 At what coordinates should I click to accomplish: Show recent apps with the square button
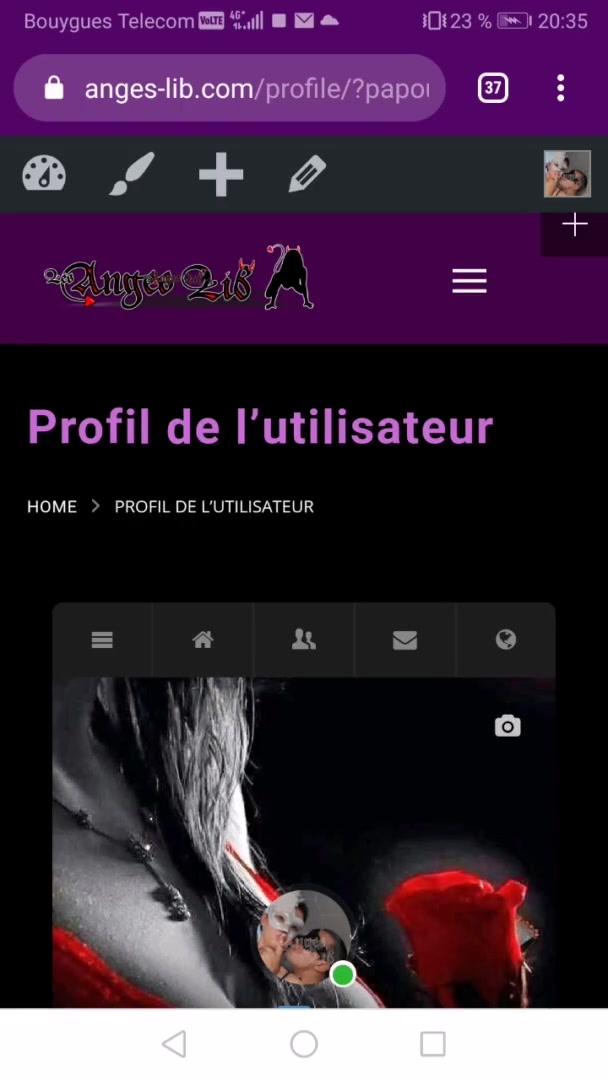point(433,1044)
